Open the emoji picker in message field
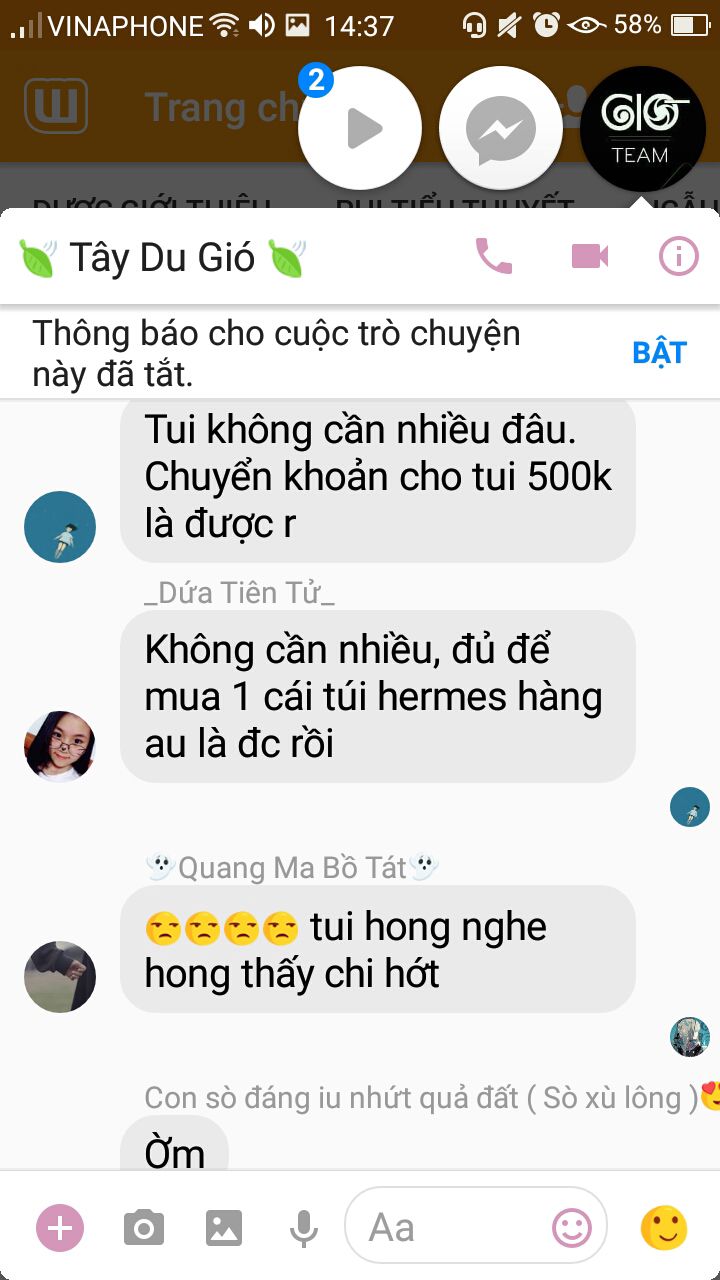 point(572,1228)
